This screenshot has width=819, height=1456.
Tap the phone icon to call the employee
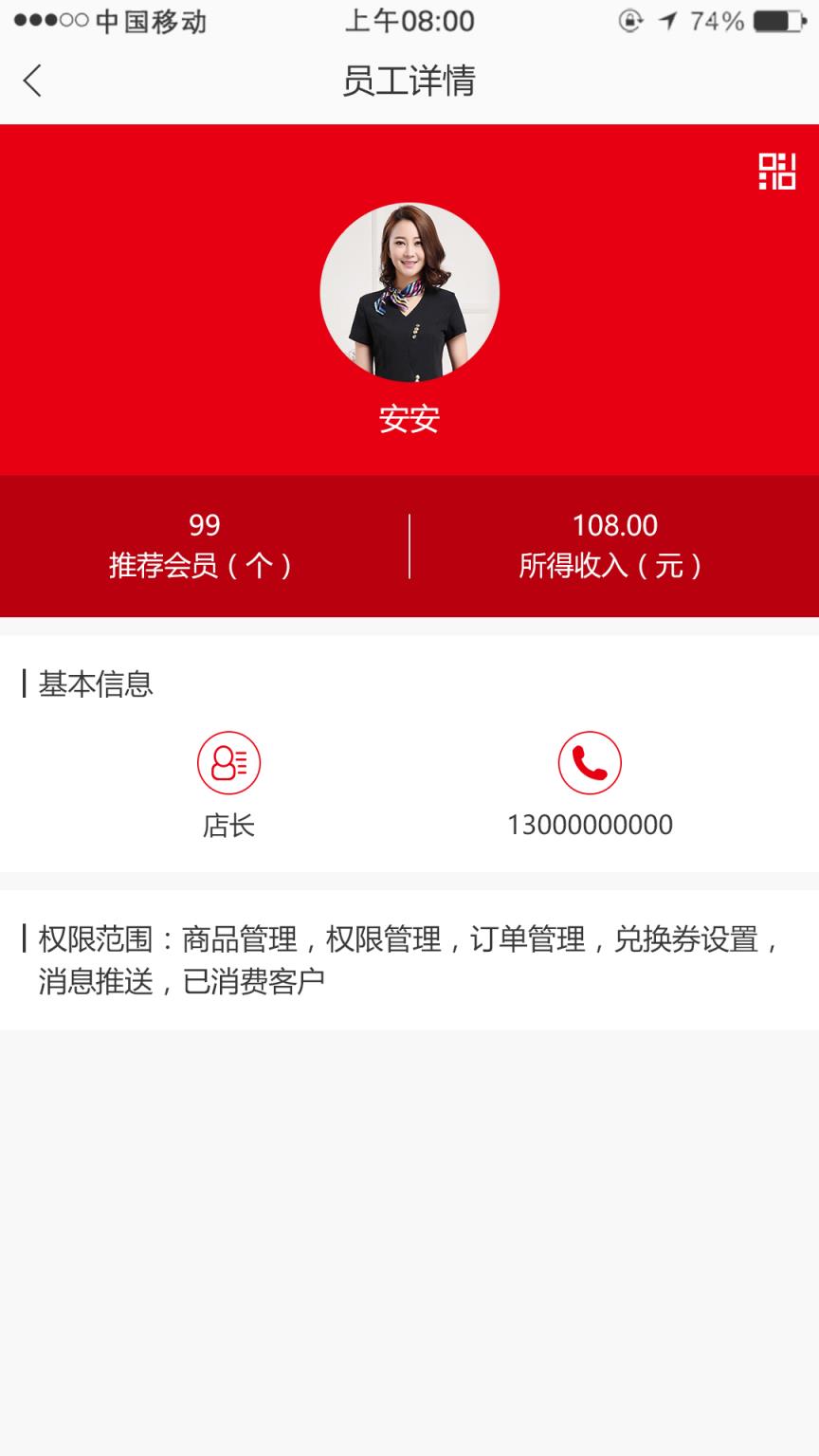point(590,761)
